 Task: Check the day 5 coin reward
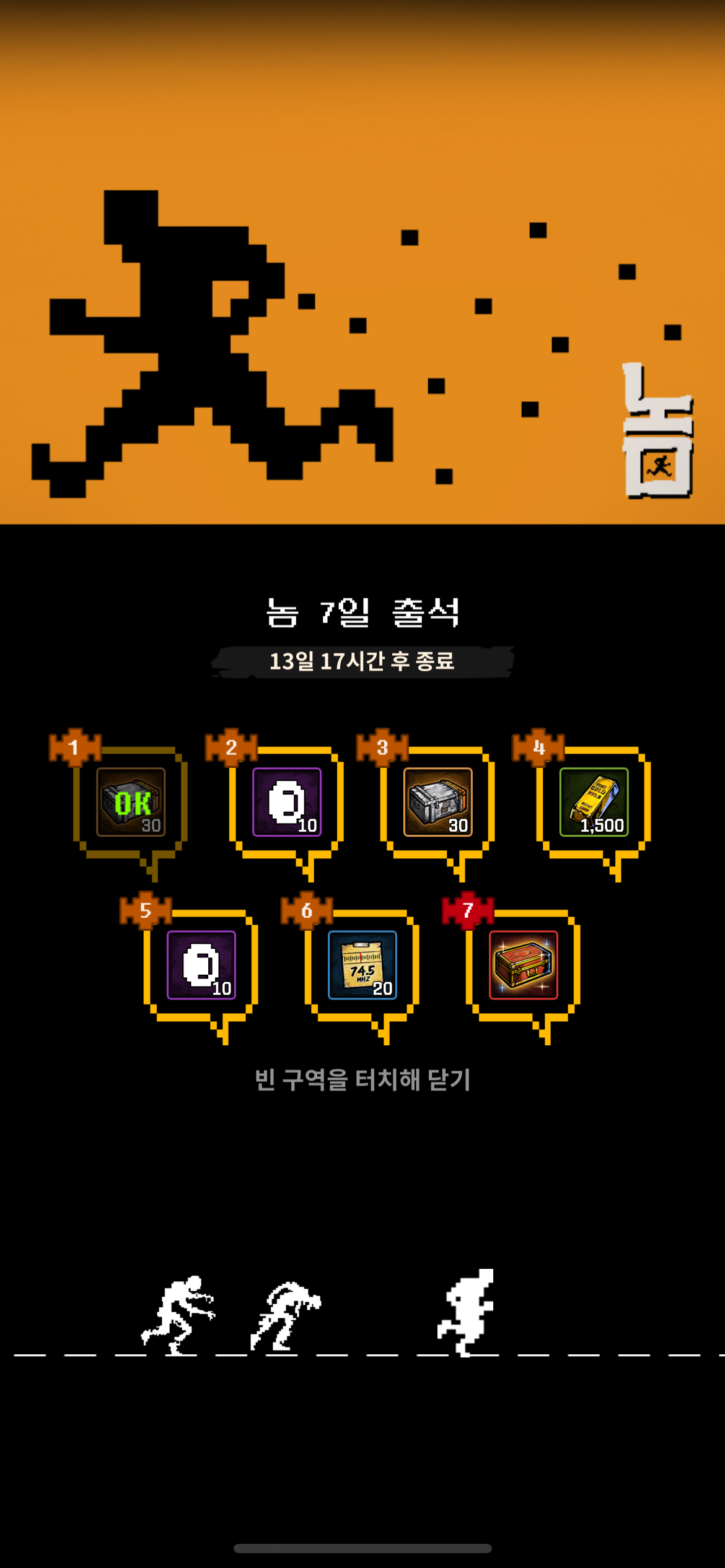[201, 965]
